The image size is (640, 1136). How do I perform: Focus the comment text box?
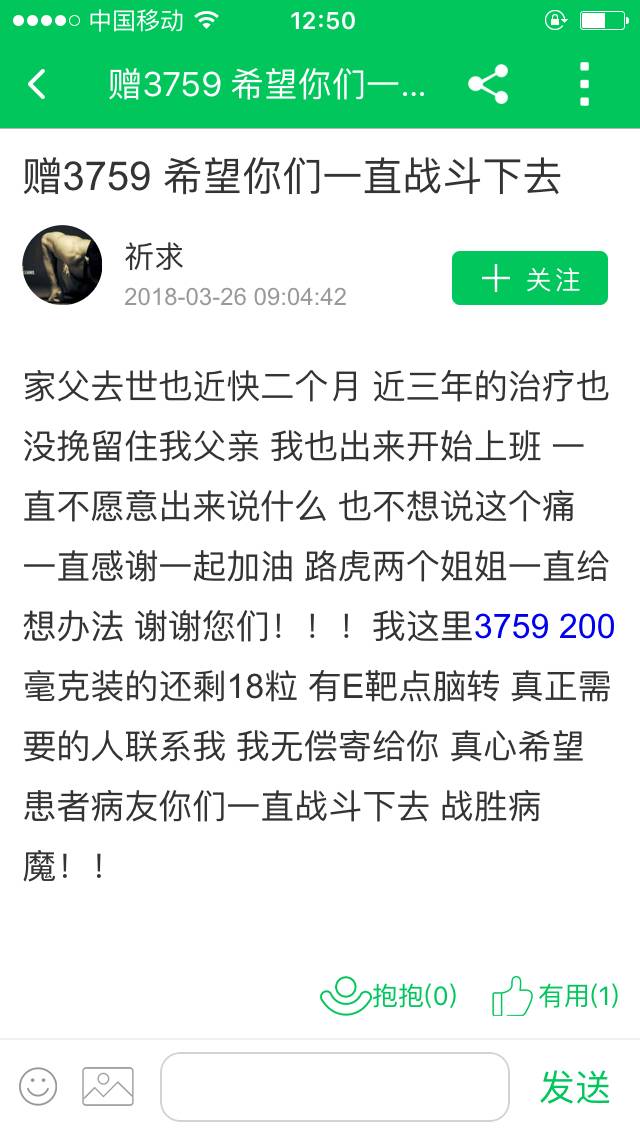coord(334,1086)
